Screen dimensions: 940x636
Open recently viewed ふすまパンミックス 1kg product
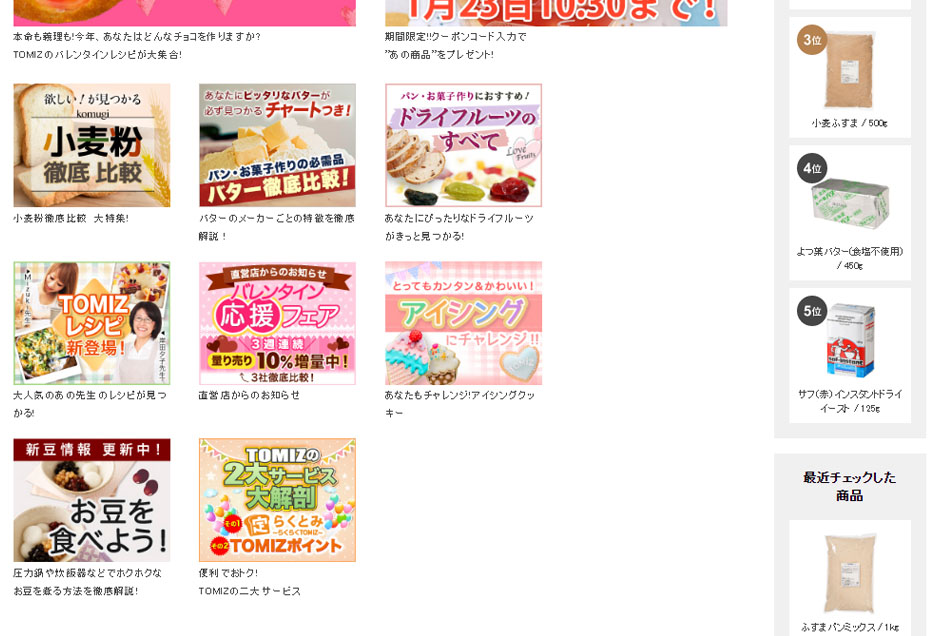pos(849,573)
